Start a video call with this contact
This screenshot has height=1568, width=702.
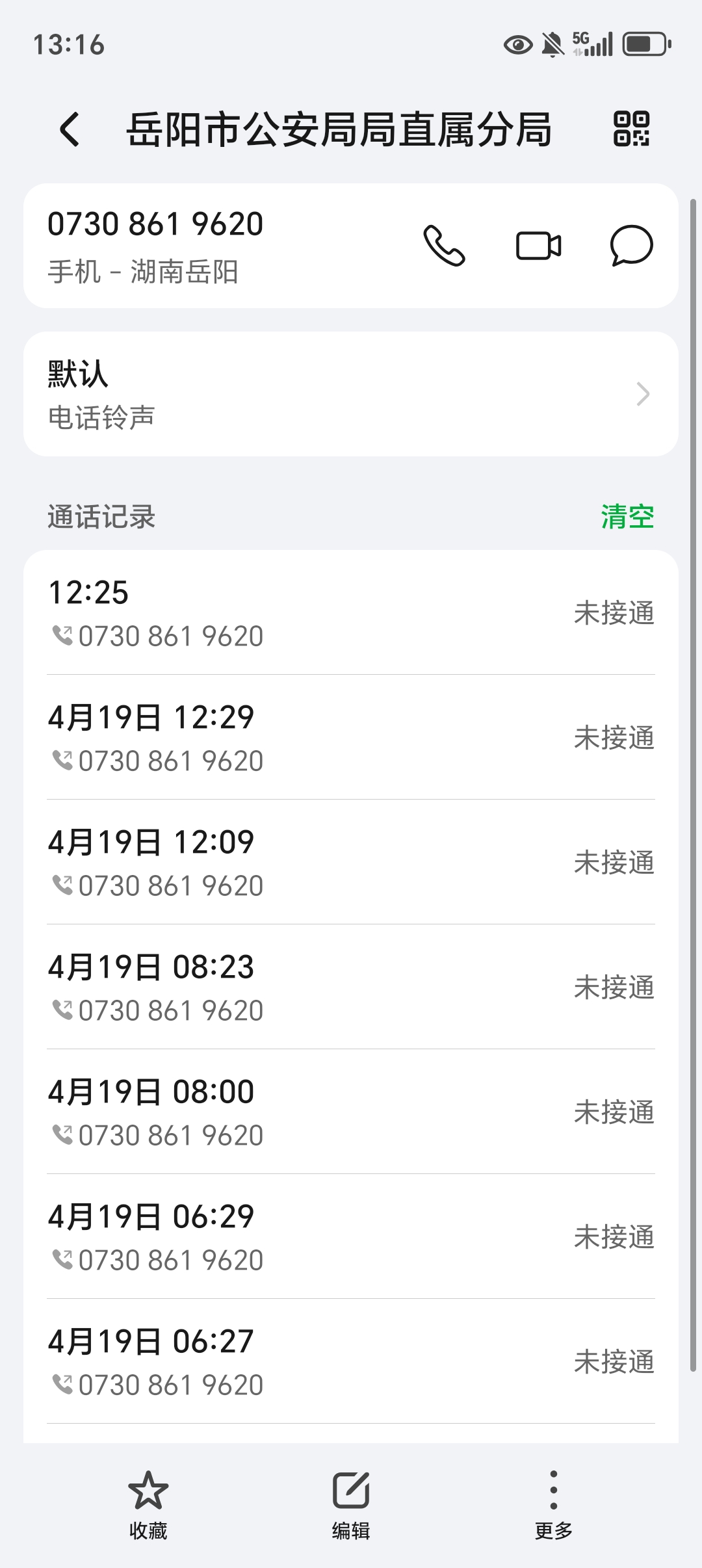point(538,246)
